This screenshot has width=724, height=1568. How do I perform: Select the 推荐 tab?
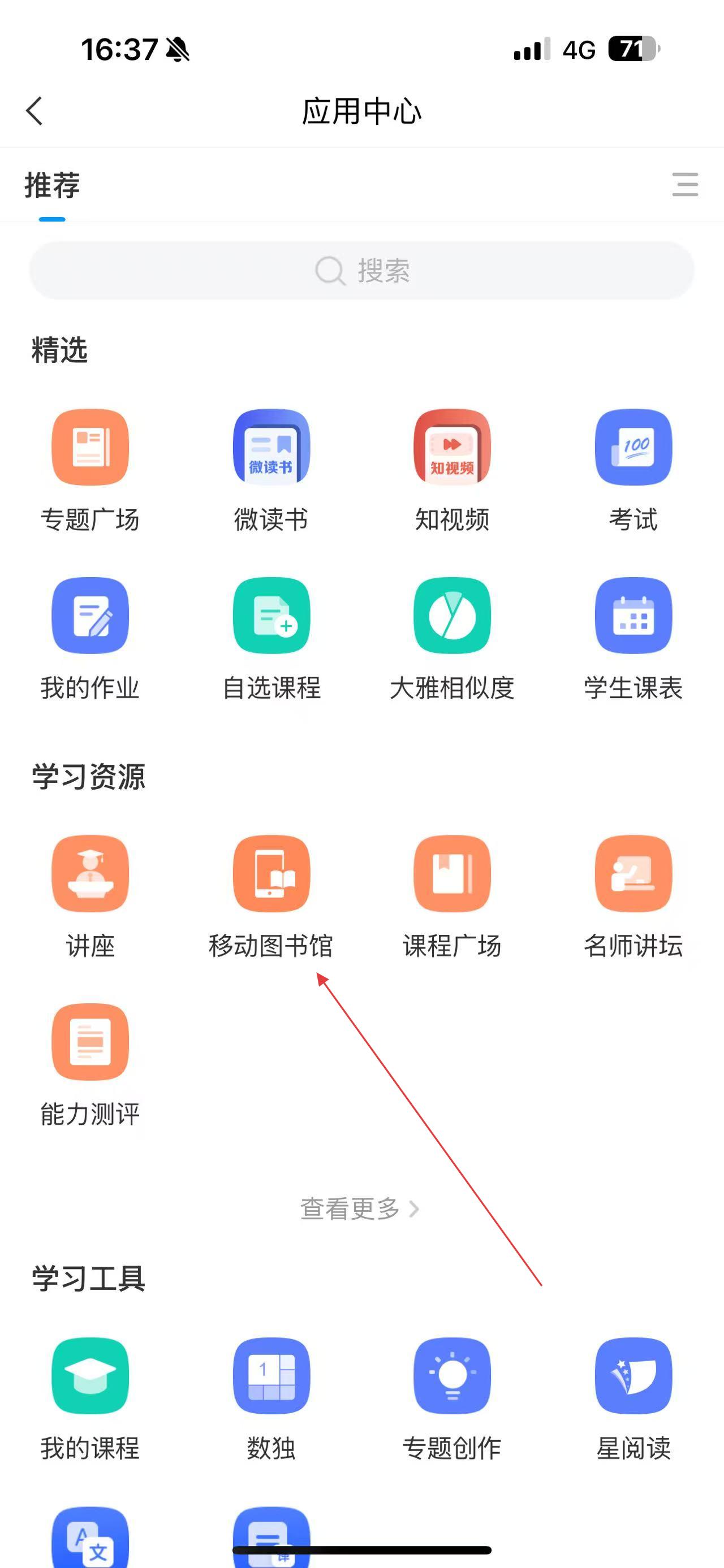tap(53, 185)
